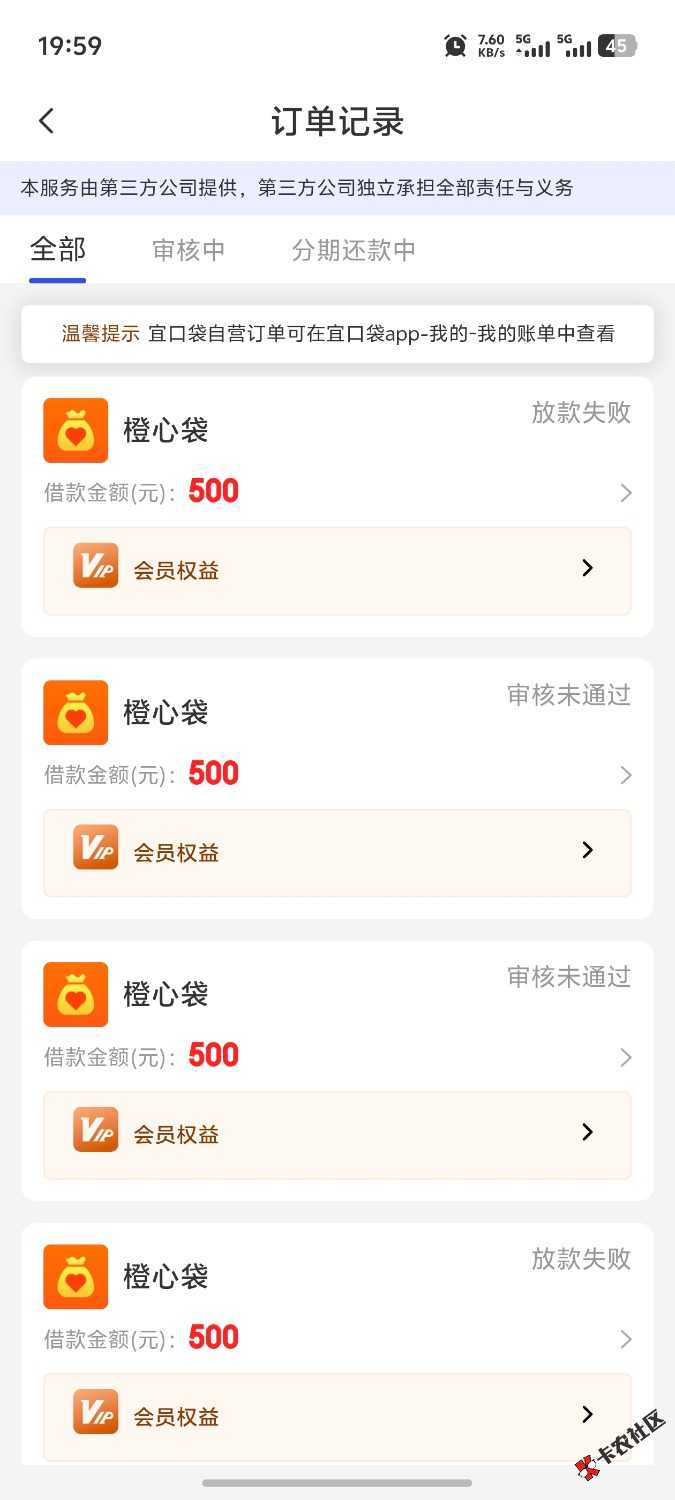Image resolution: width=675 pixels, height=1500 pixels.
Task: View 会员权益 on the first 放款失败 order
Action: click(x=336, y=570)
